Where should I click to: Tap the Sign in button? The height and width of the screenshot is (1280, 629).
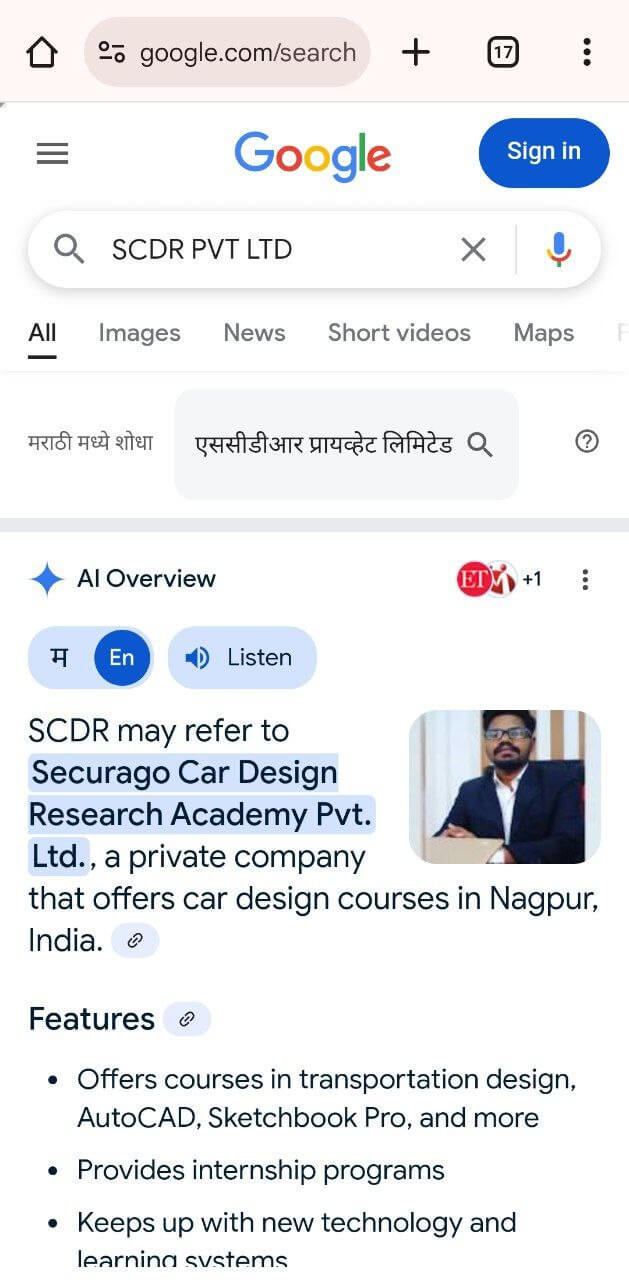point(543,152)
